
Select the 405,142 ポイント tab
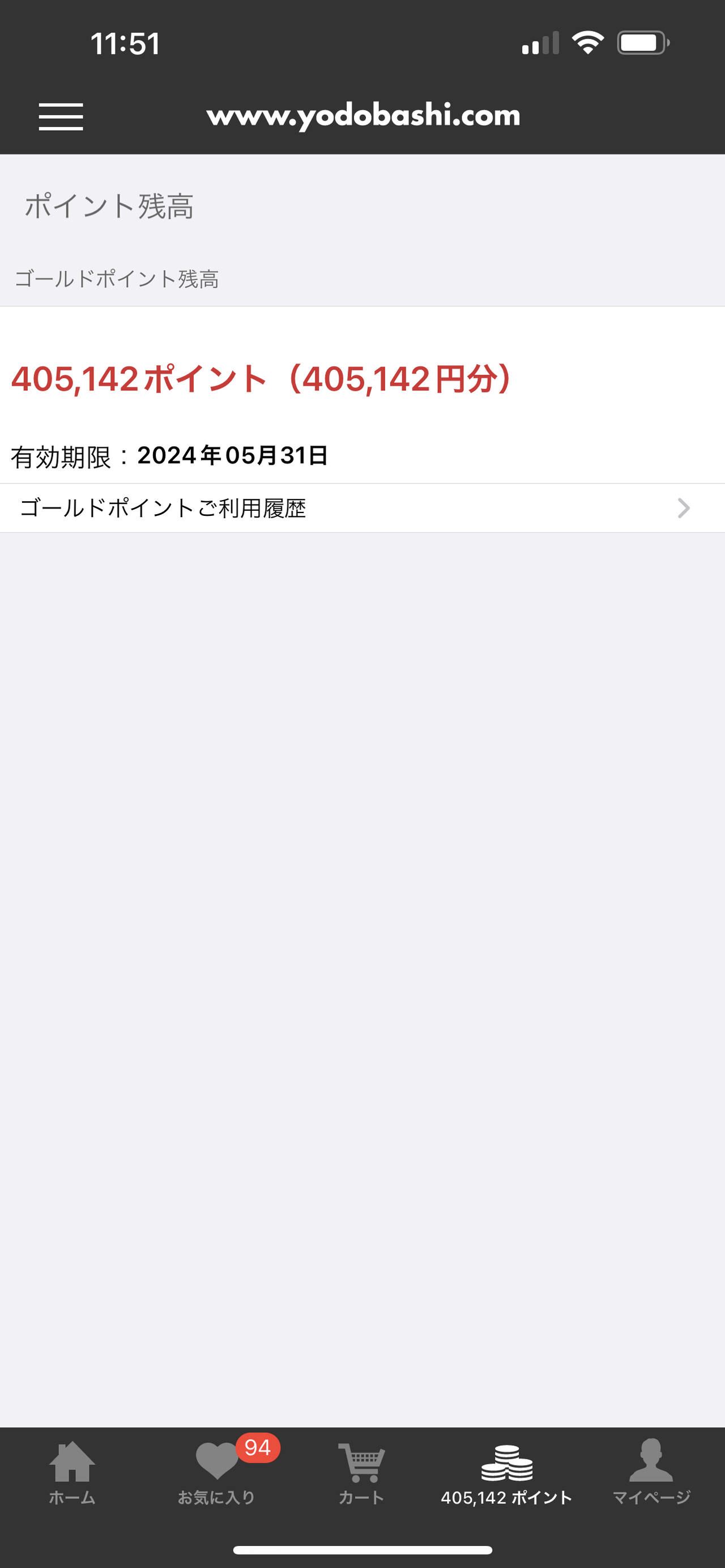pyautogui.click(x=506, y=1472)
